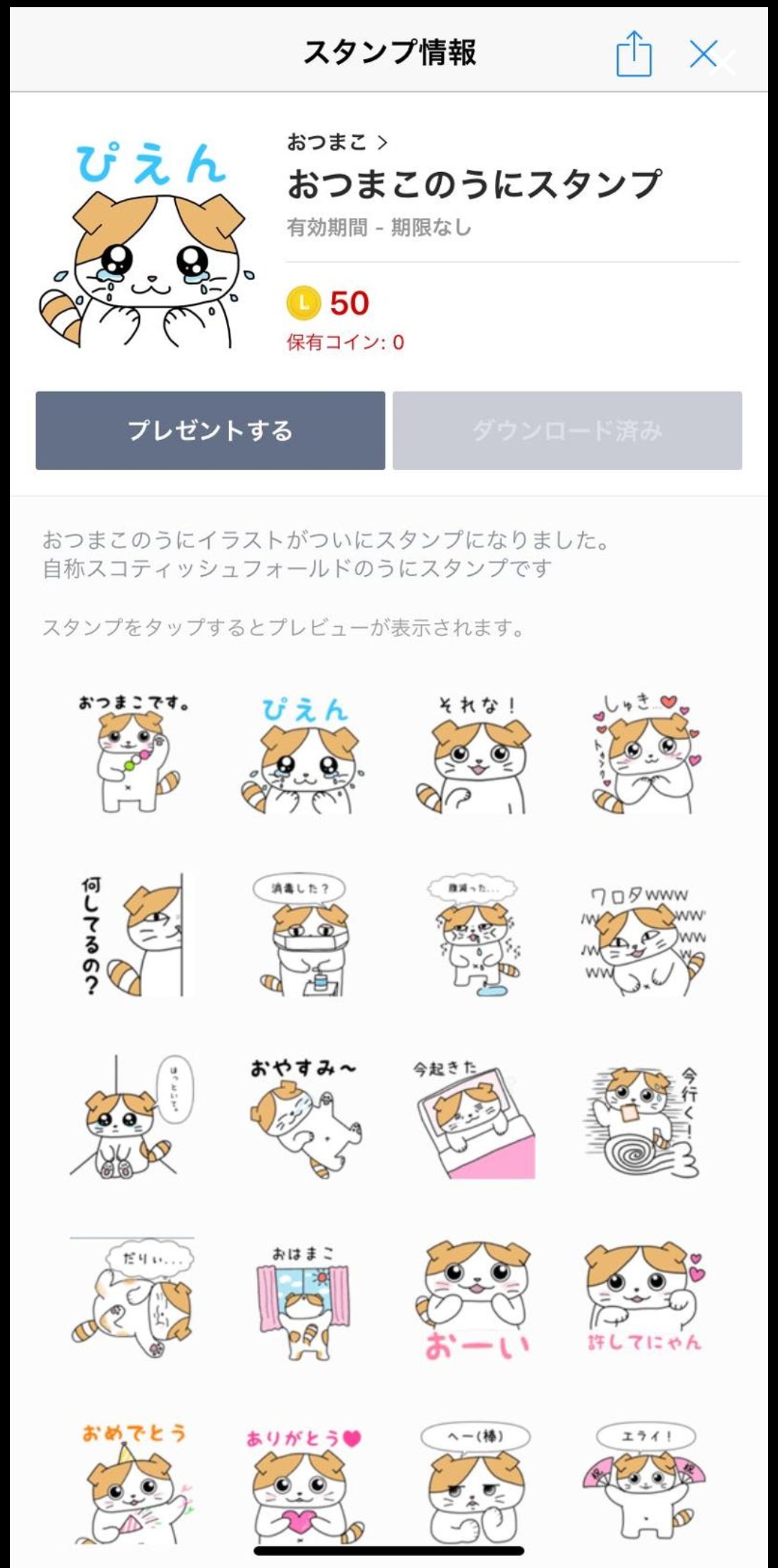Preview the ありがとう sticker
778x1568 pixels.
pos(303,1482)
